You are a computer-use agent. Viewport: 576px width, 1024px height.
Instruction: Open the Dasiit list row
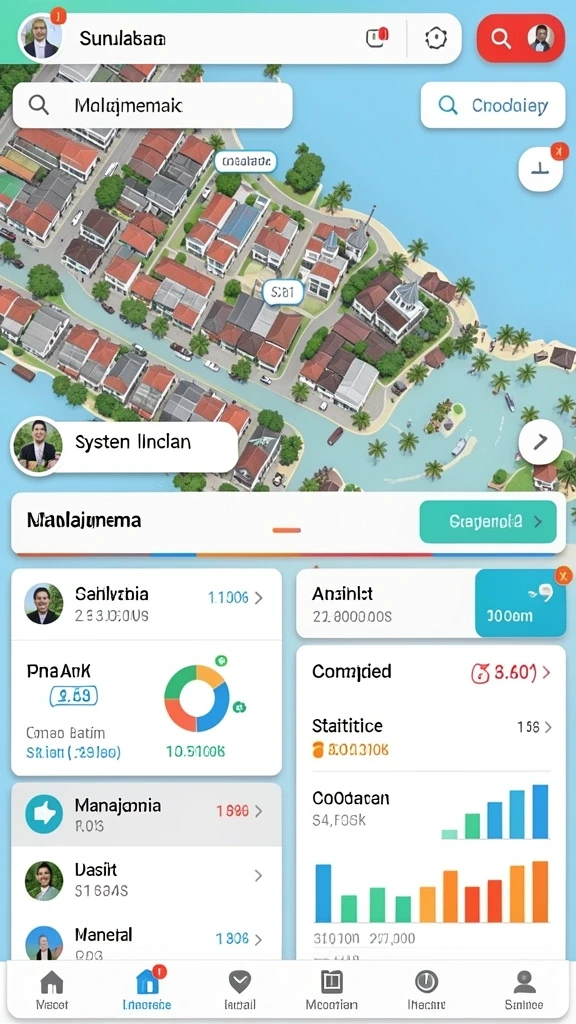pos(146,878)
